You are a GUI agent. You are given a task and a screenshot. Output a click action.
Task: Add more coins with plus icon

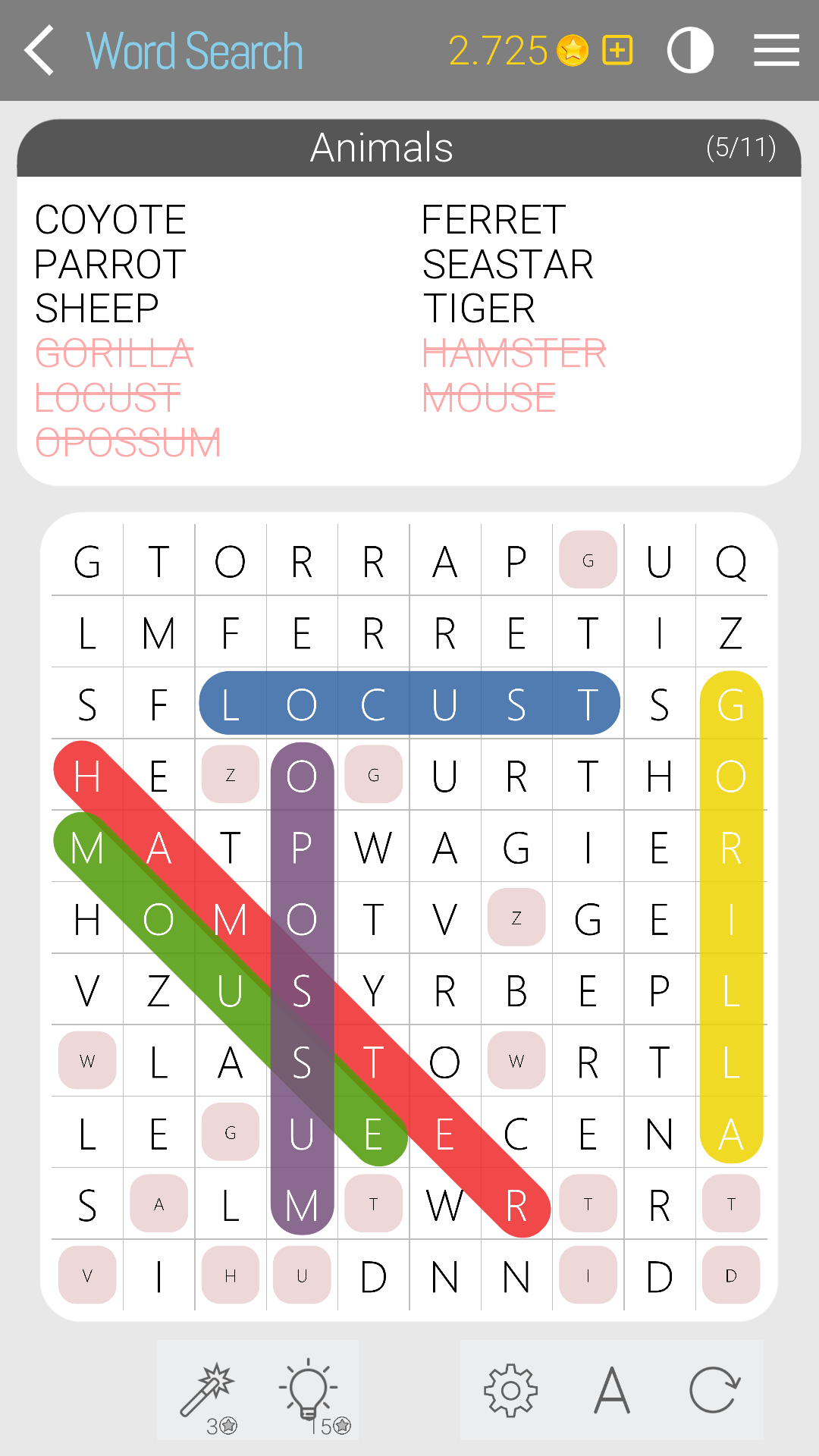(x=617, y=51)
